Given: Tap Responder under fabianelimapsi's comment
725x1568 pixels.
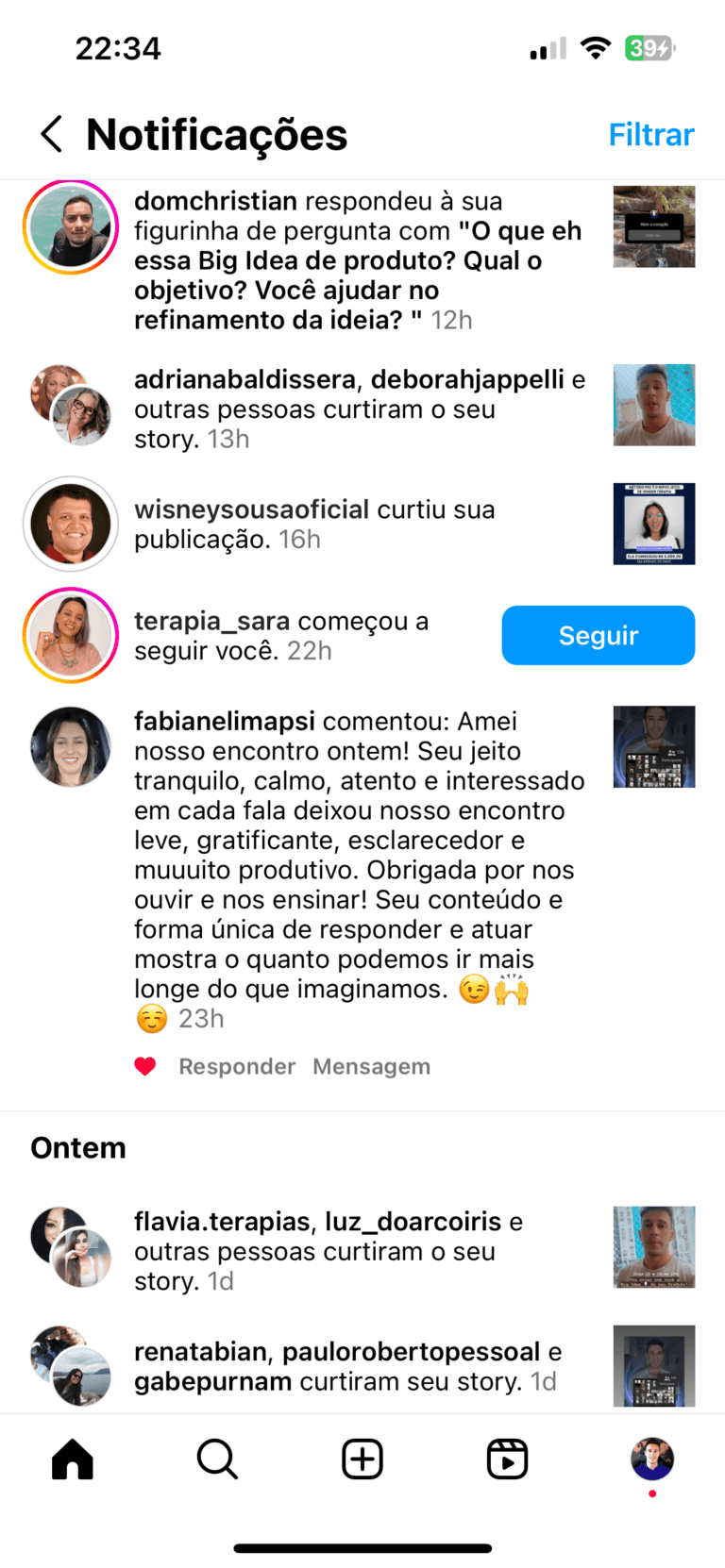Looking at the screenshot, I should tap(237, 1066).
